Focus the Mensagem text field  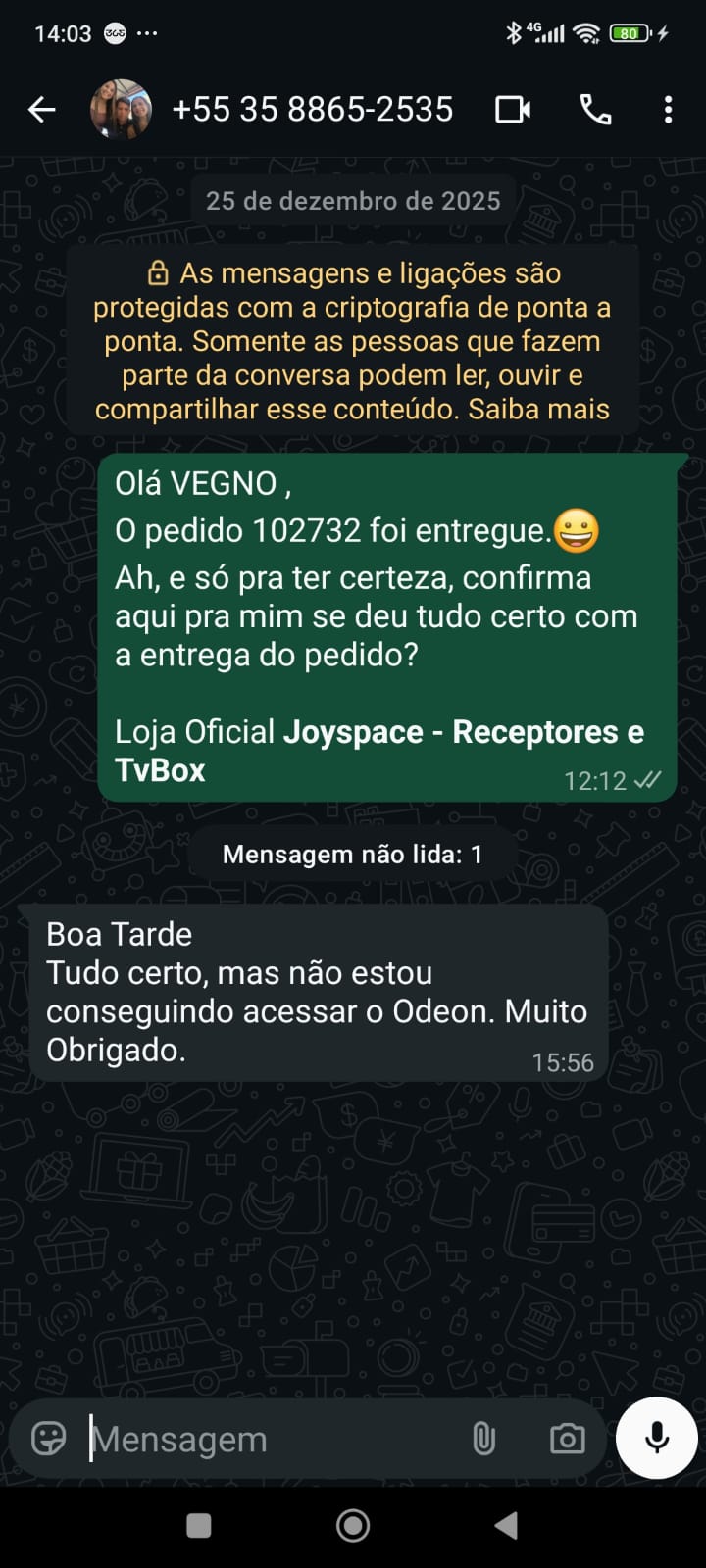pos(265,1439)
